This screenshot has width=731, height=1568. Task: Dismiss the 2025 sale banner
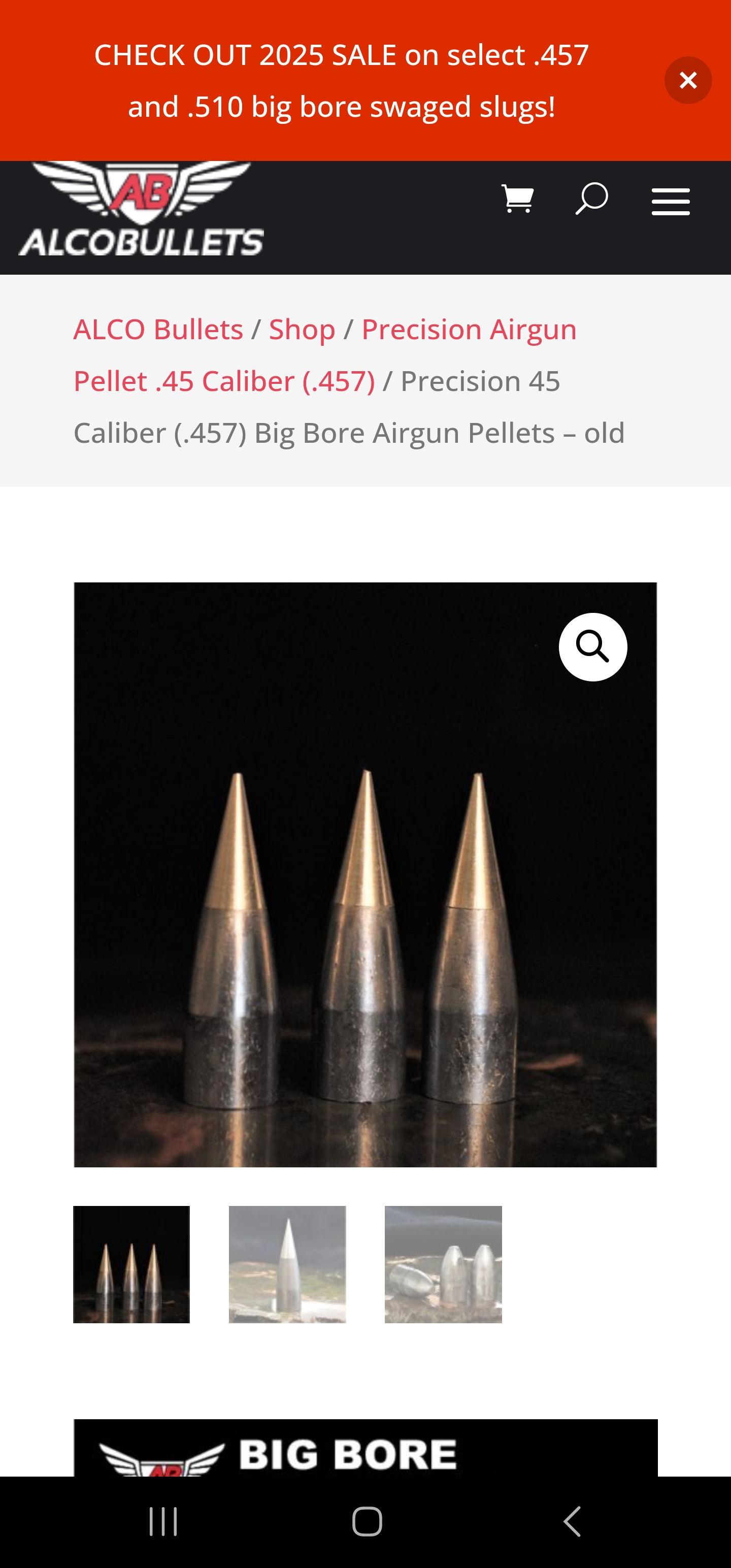688,80
